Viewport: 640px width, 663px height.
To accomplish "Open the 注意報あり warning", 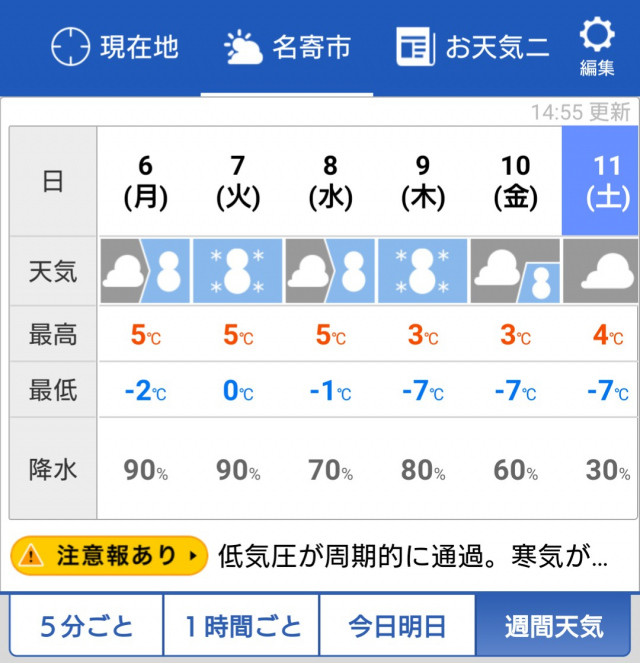I will [109, 555].
